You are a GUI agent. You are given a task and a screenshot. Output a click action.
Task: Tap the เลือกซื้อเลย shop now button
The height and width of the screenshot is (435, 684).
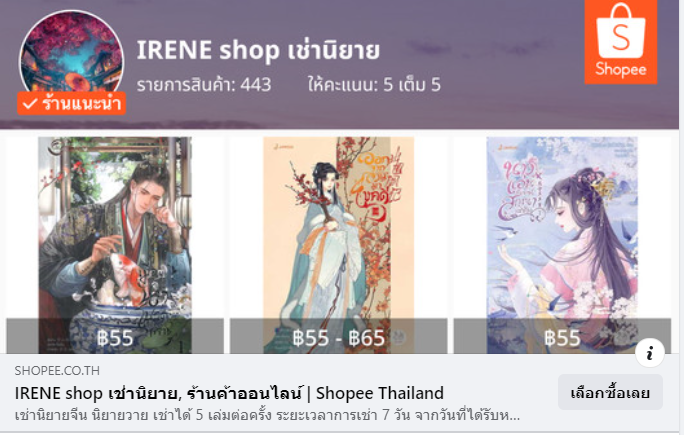(610, 392)
